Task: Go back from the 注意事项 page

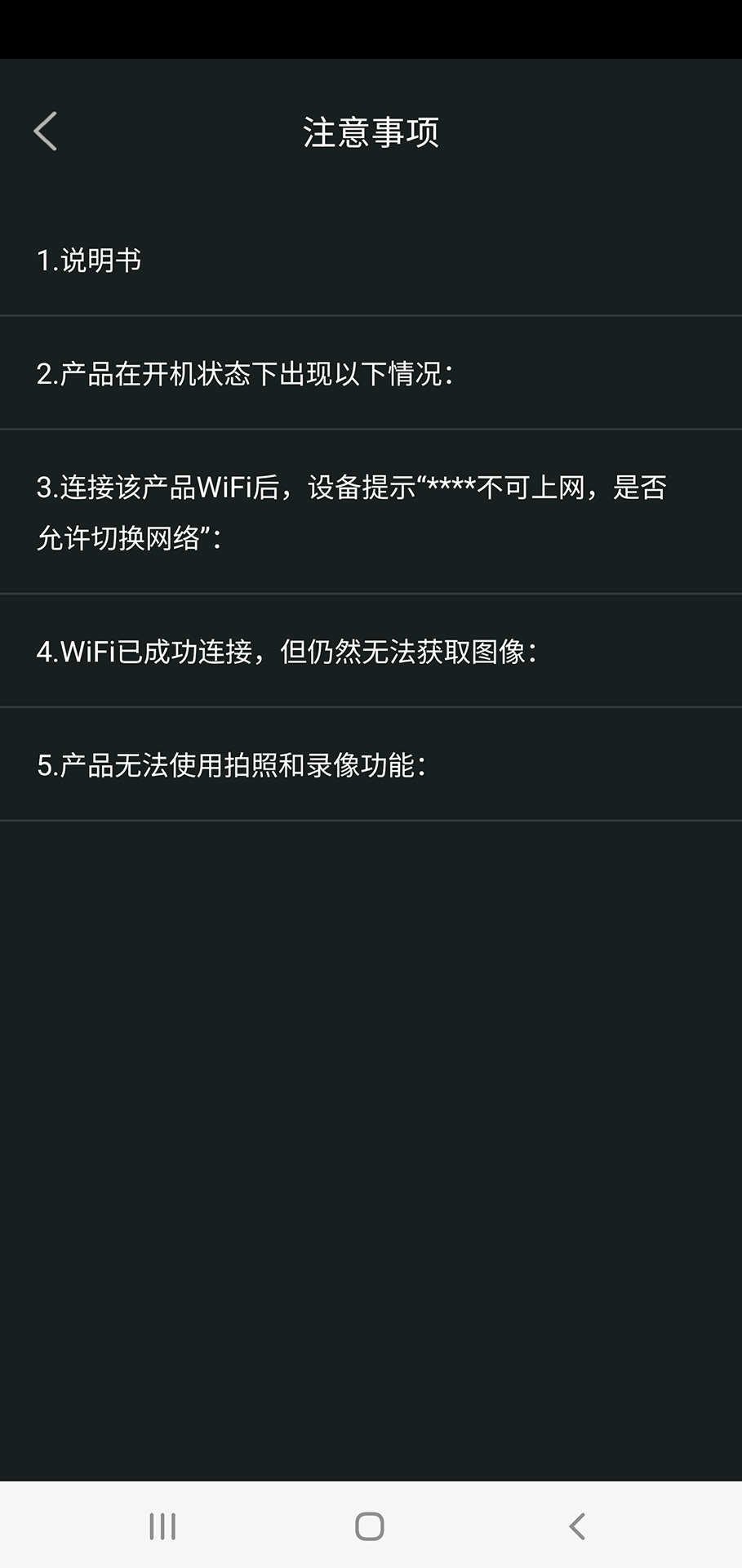Action: point(46,131)
